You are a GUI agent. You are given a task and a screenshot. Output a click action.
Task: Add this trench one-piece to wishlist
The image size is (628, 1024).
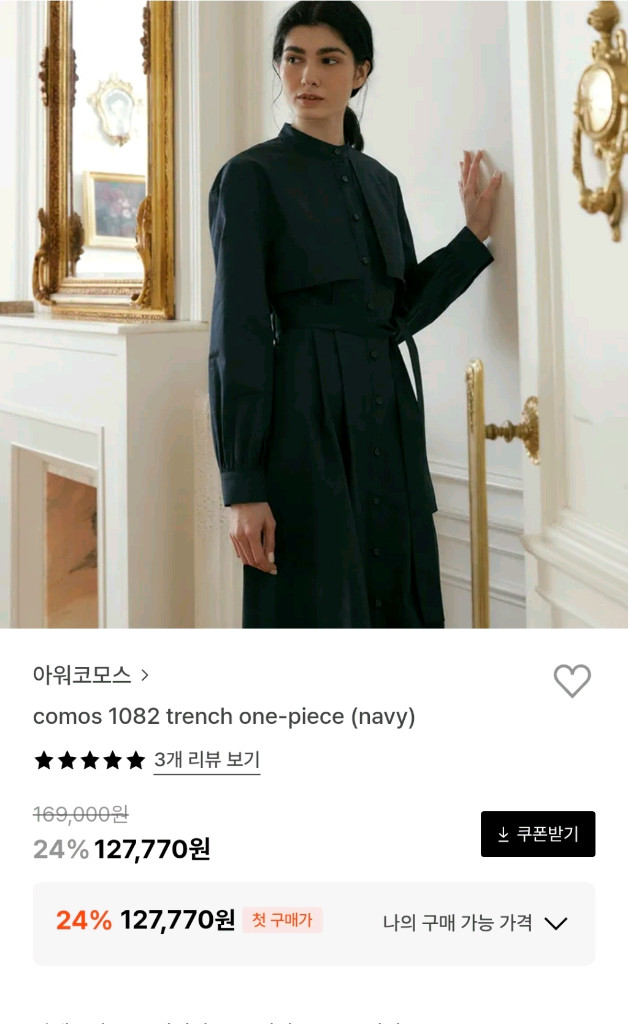click(572, 681)
